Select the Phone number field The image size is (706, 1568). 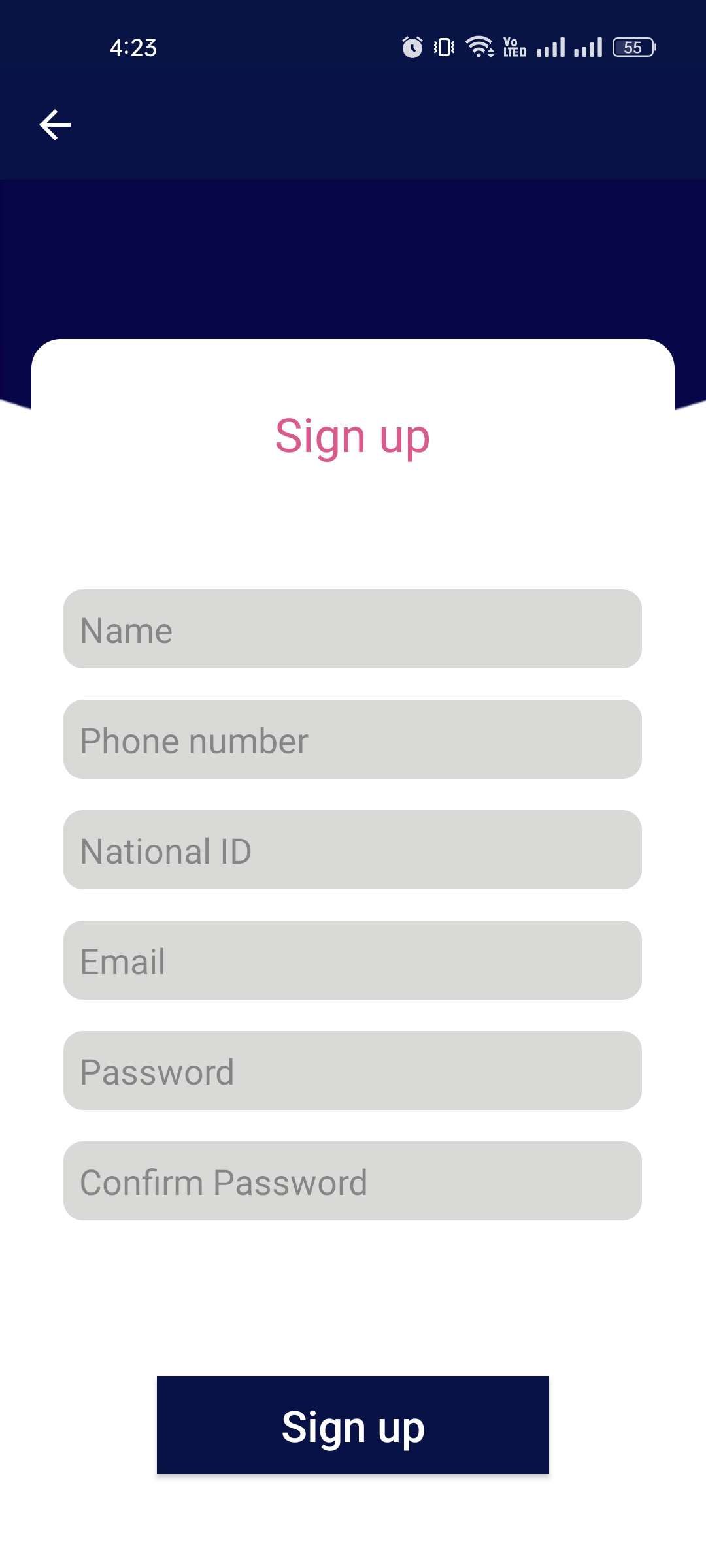(x=352, y=740)
